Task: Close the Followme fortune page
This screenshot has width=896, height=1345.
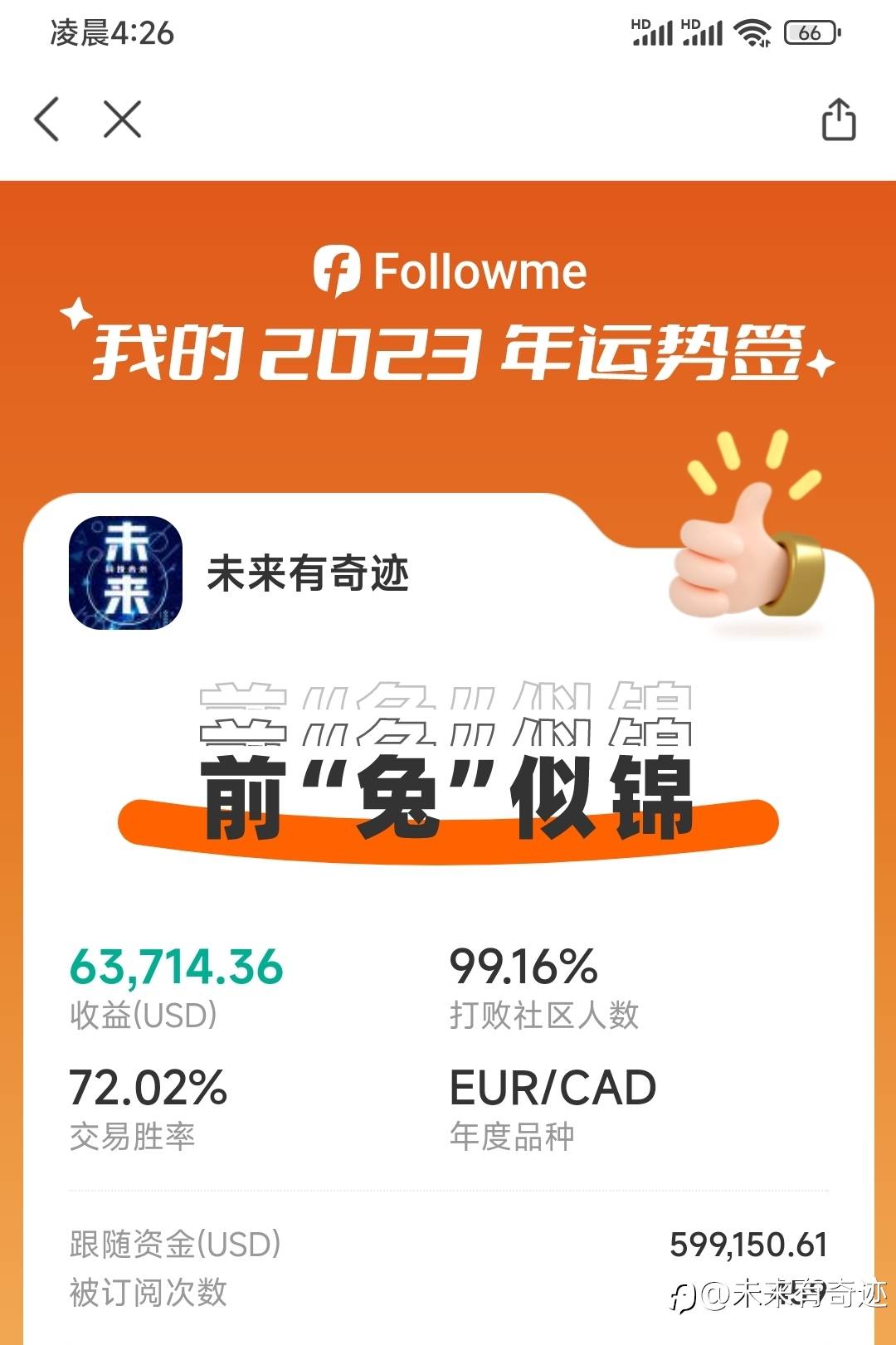Action: pyautogui.click(x=122, y=119)
